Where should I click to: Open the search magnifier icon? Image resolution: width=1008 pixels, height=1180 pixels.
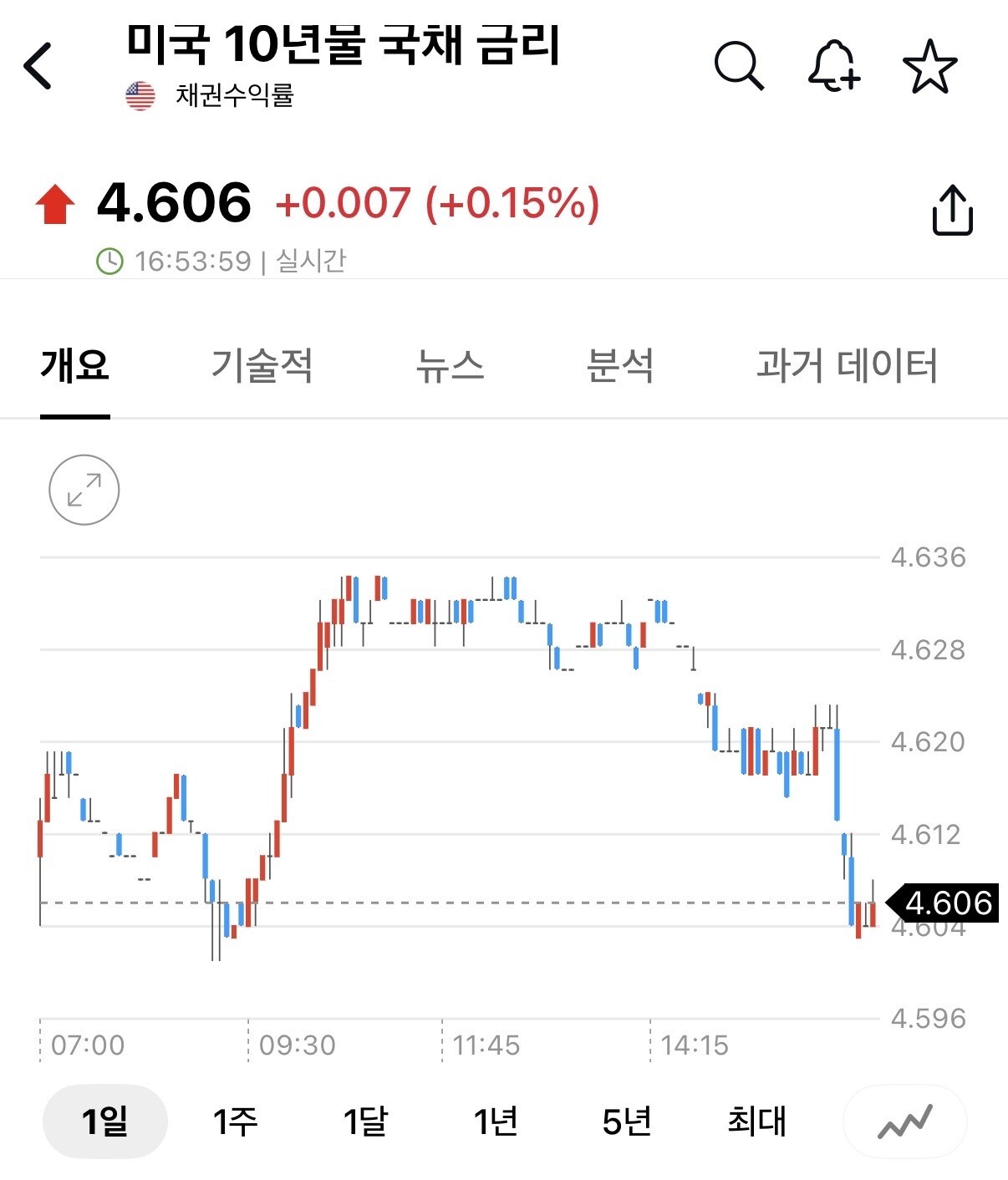coord(739,65)
